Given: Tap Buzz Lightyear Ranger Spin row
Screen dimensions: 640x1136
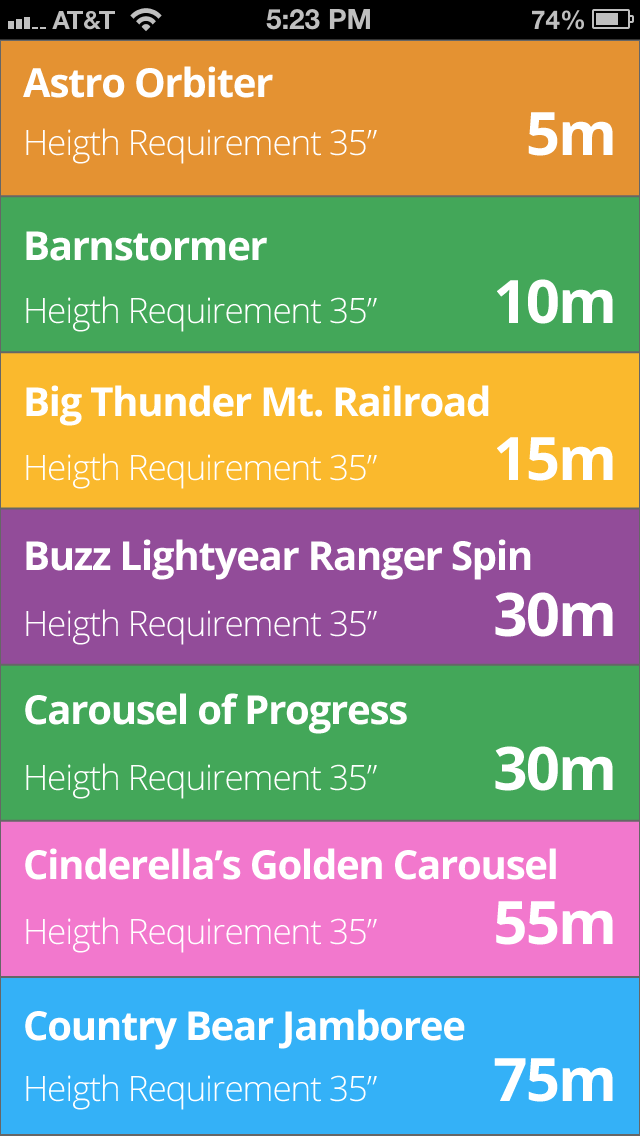Looking at the screenshot, I should click(x=320, y=587).
